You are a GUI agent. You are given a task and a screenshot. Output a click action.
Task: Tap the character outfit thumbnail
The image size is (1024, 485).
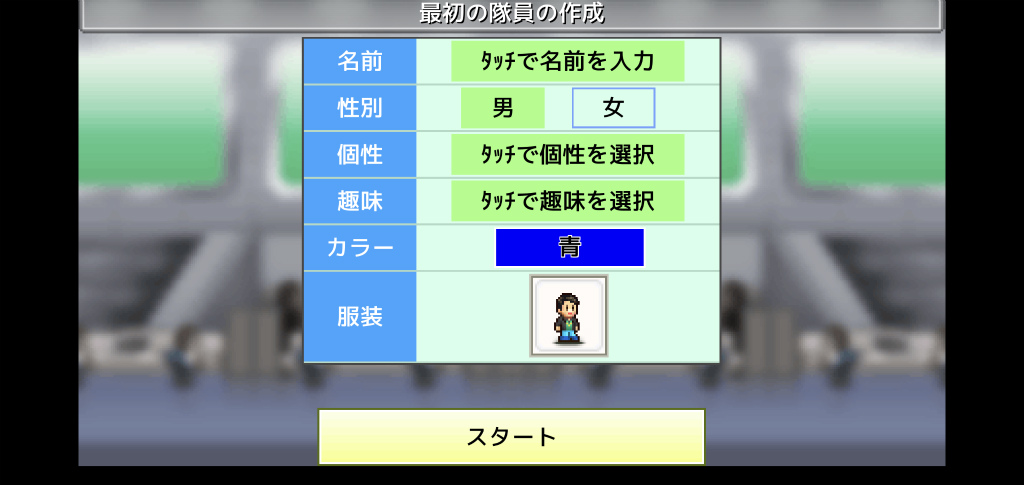click(568, 316)
